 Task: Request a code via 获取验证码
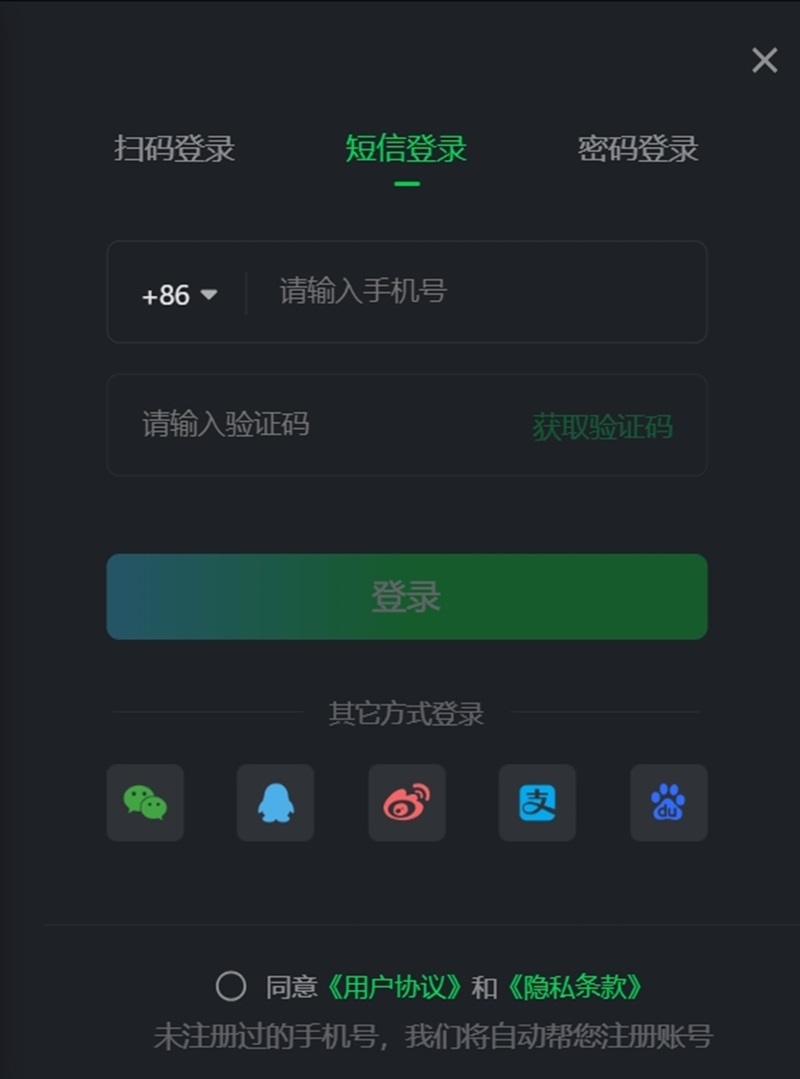[x=604, y=425]
